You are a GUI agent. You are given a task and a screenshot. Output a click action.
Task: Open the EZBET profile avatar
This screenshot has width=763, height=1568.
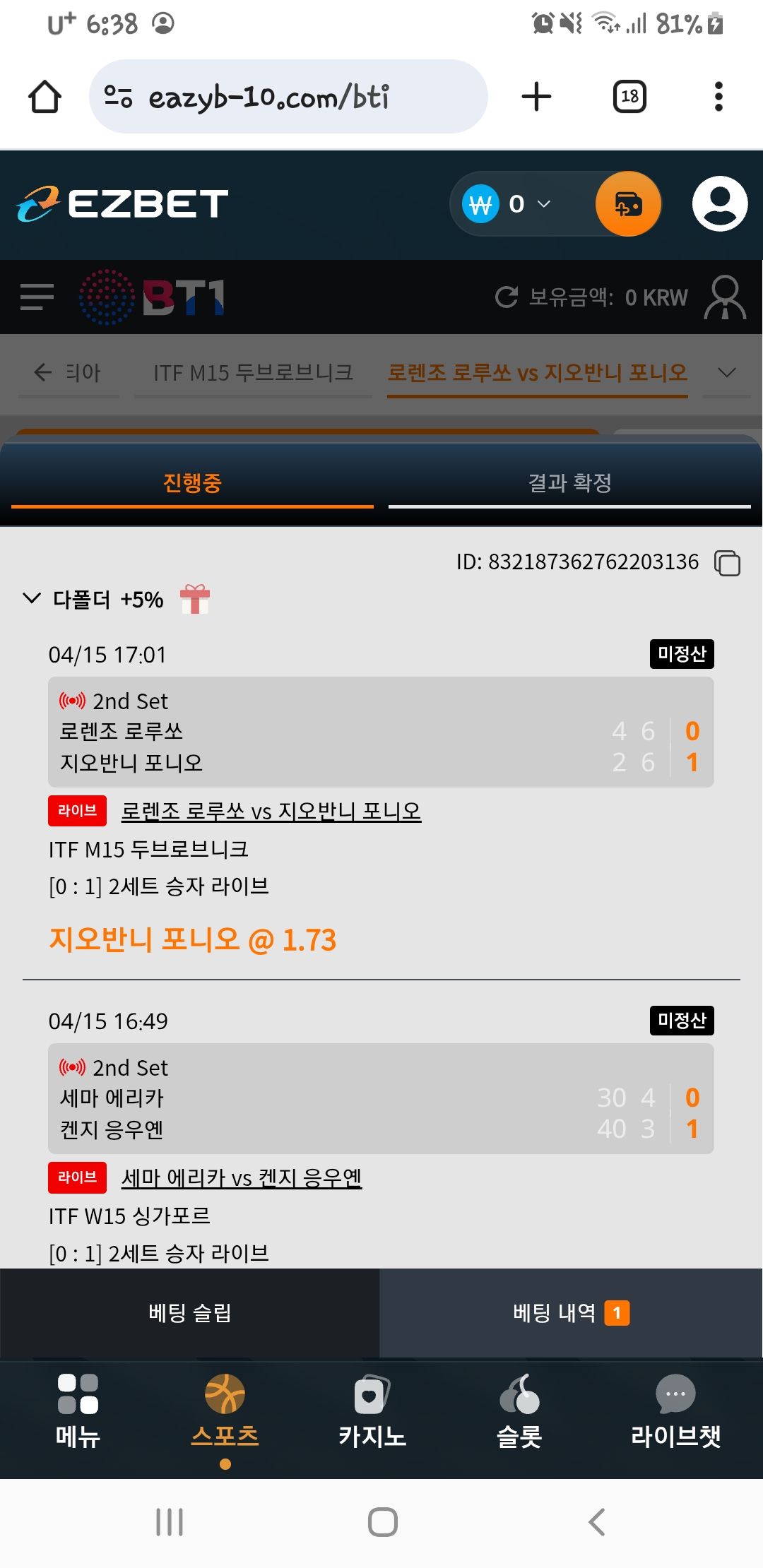pyautogui.click(x=719, y=204)
